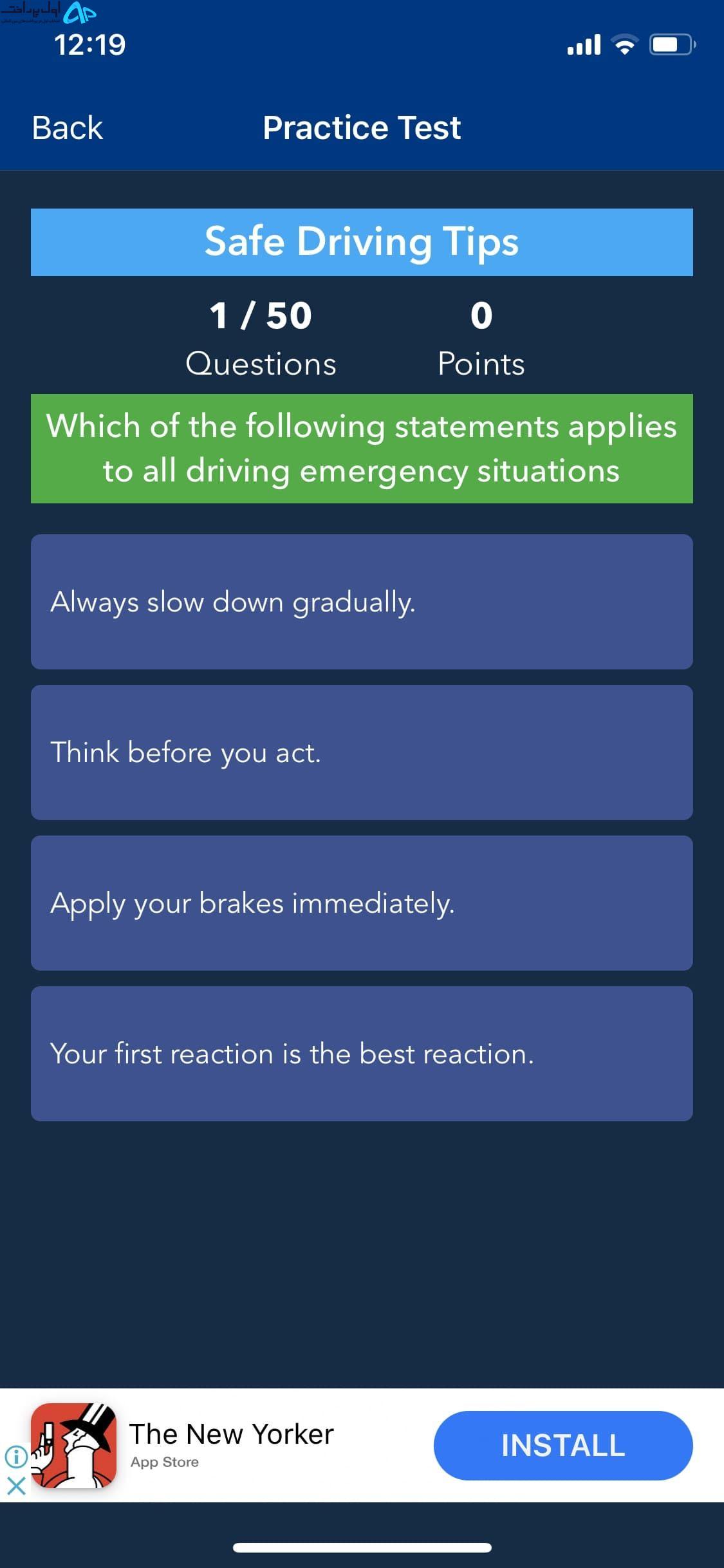Viewport: 724px width, 1568px height.
Task: Open the ad info icon
Action: point(16,1455)
